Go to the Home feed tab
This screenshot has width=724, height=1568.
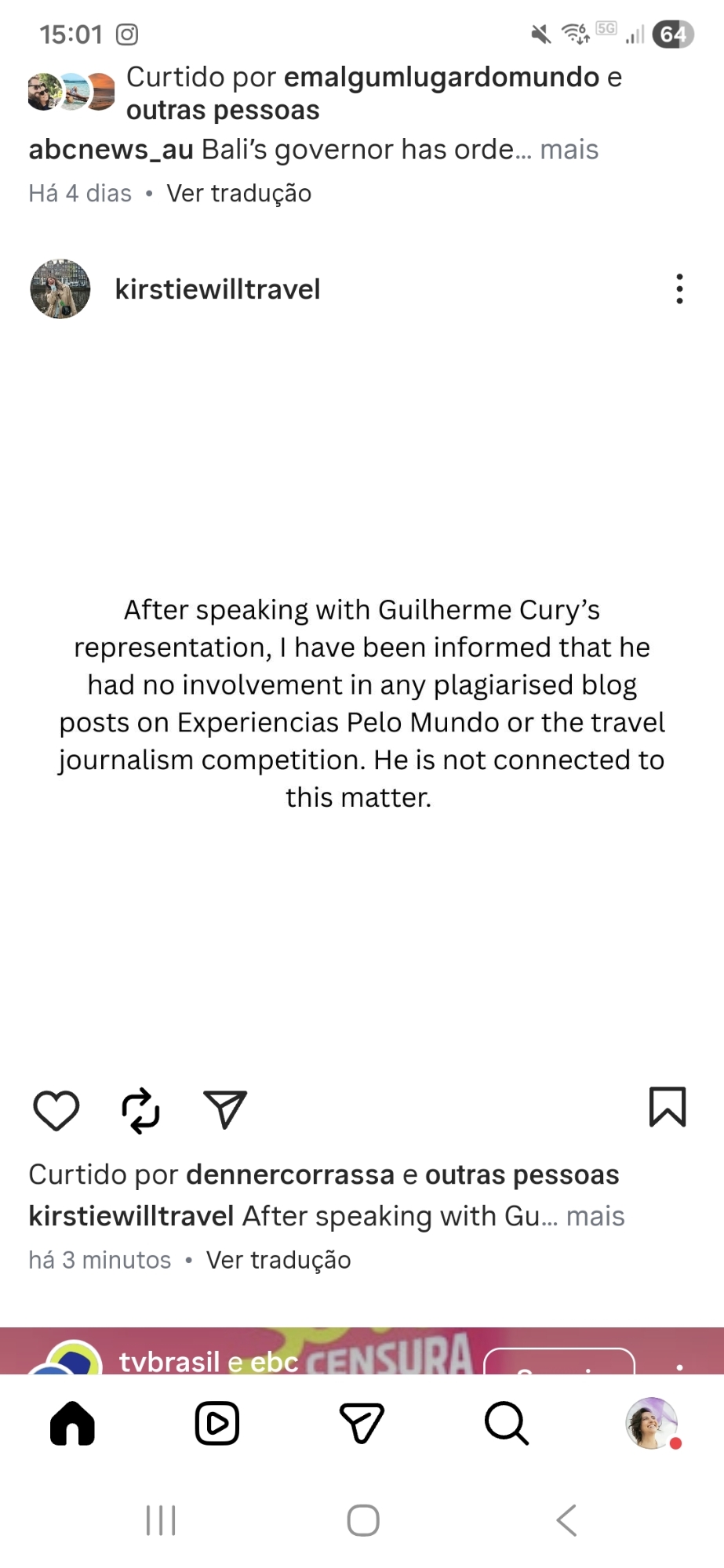coord(72,1423)
